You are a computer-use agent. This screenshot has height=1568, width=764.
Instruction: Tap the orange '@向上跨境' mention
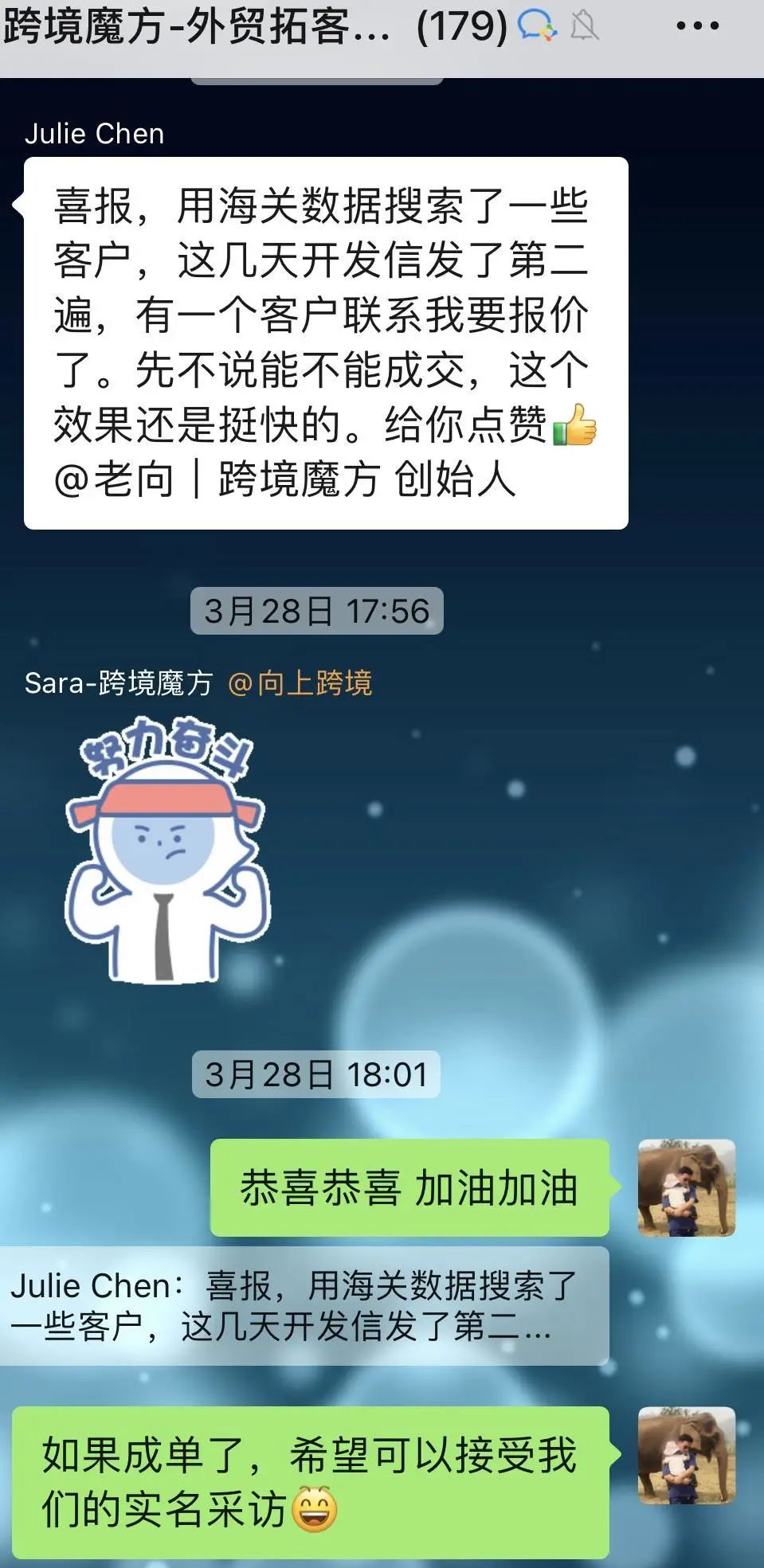[303, 682]
